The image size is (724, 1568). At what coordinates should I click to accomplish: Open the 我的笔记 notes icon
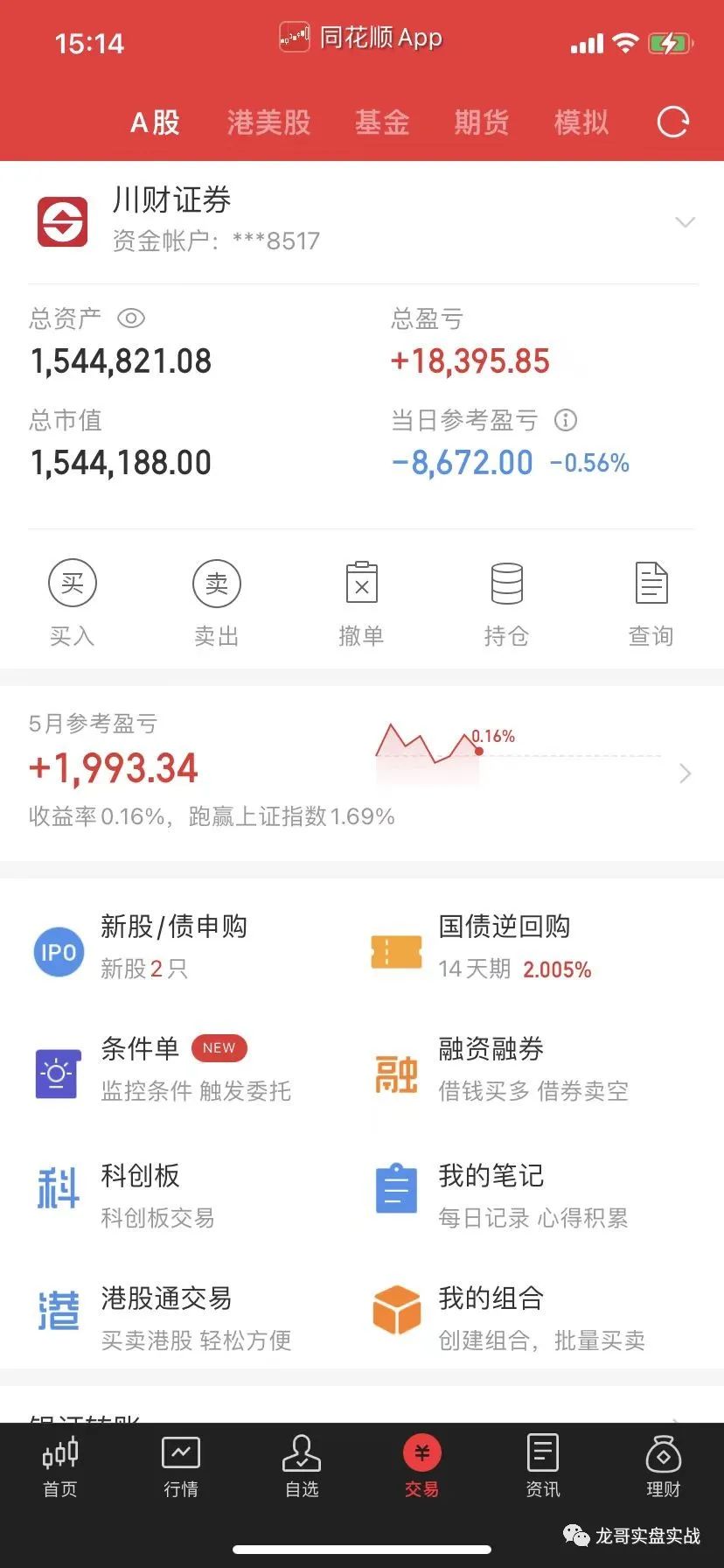pos(396,1193)
